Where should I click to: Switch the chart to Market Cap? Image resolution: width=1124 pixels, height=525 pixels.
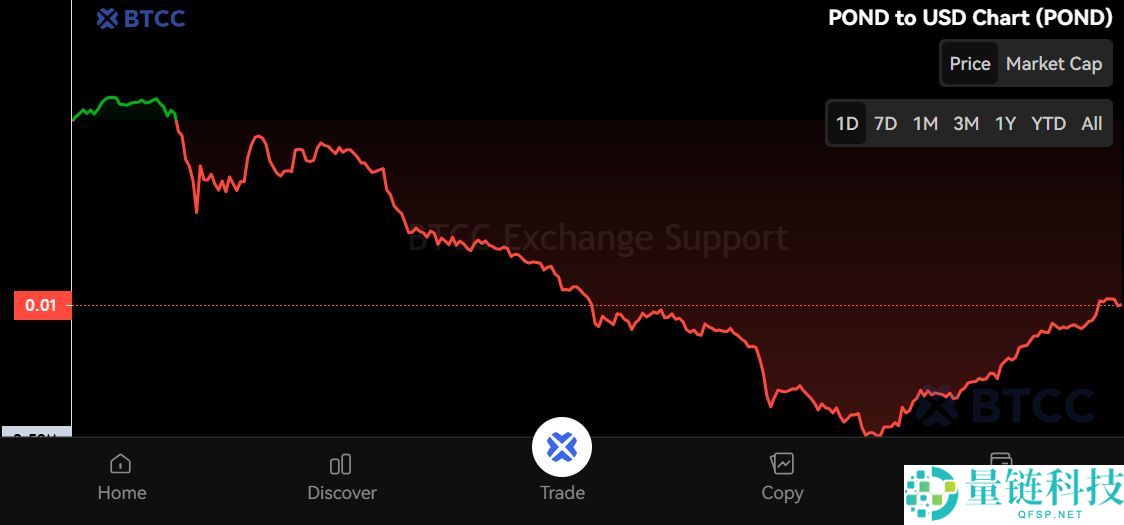click(1053, 64)
